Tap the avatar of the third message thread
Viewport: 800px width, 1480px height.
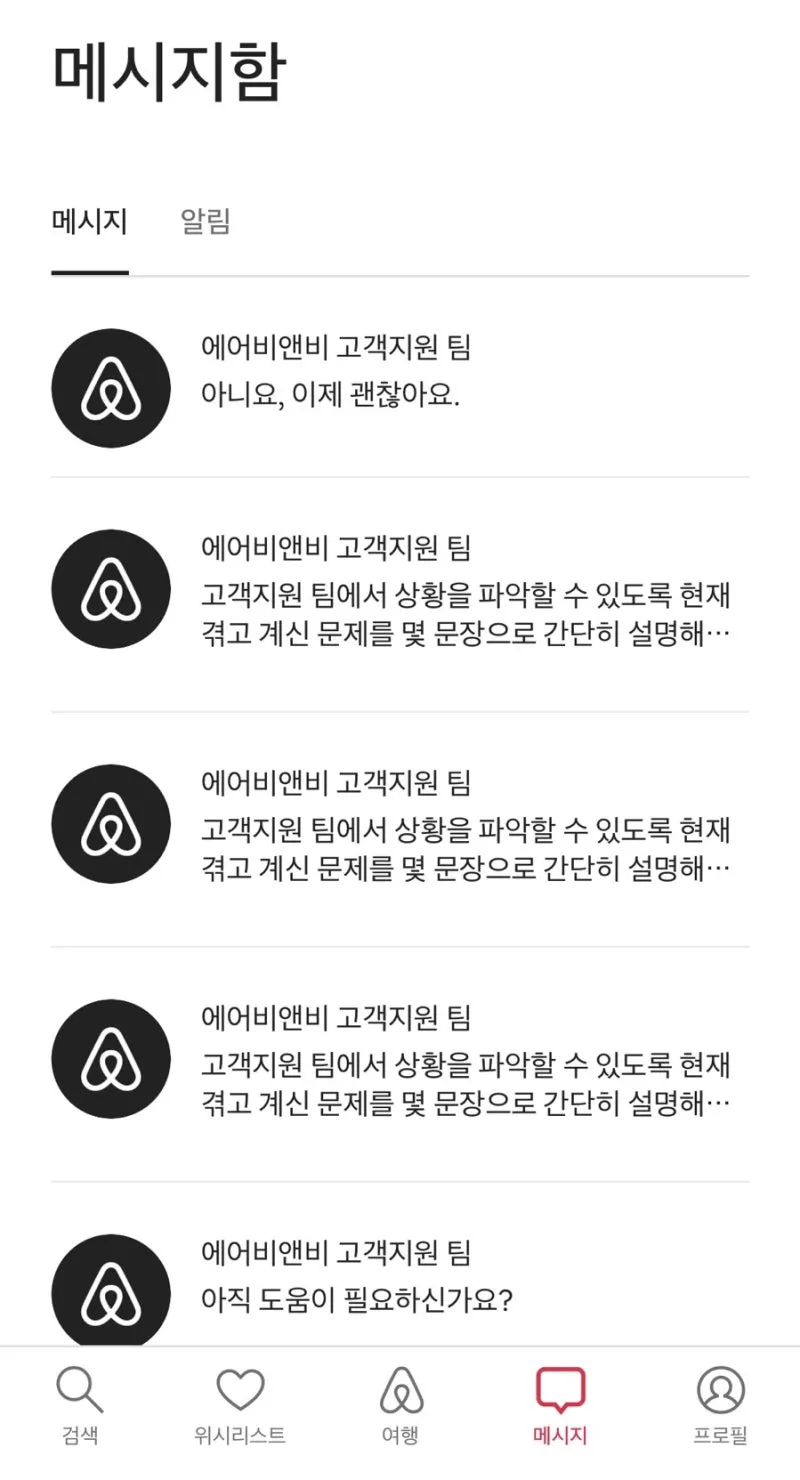coord(111,825)
